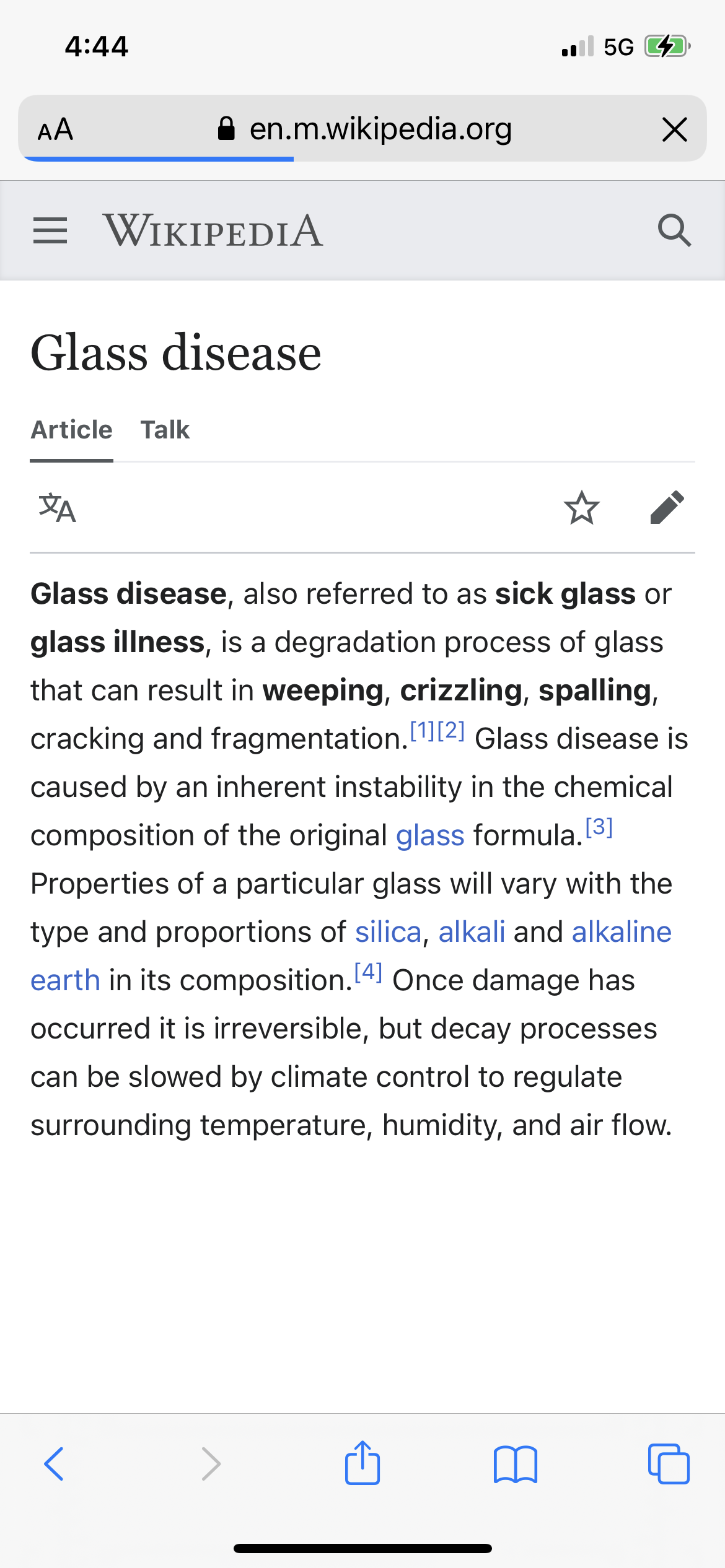
Task: Search Wikipedia with the magnifier icon
Action: (674, 231)
